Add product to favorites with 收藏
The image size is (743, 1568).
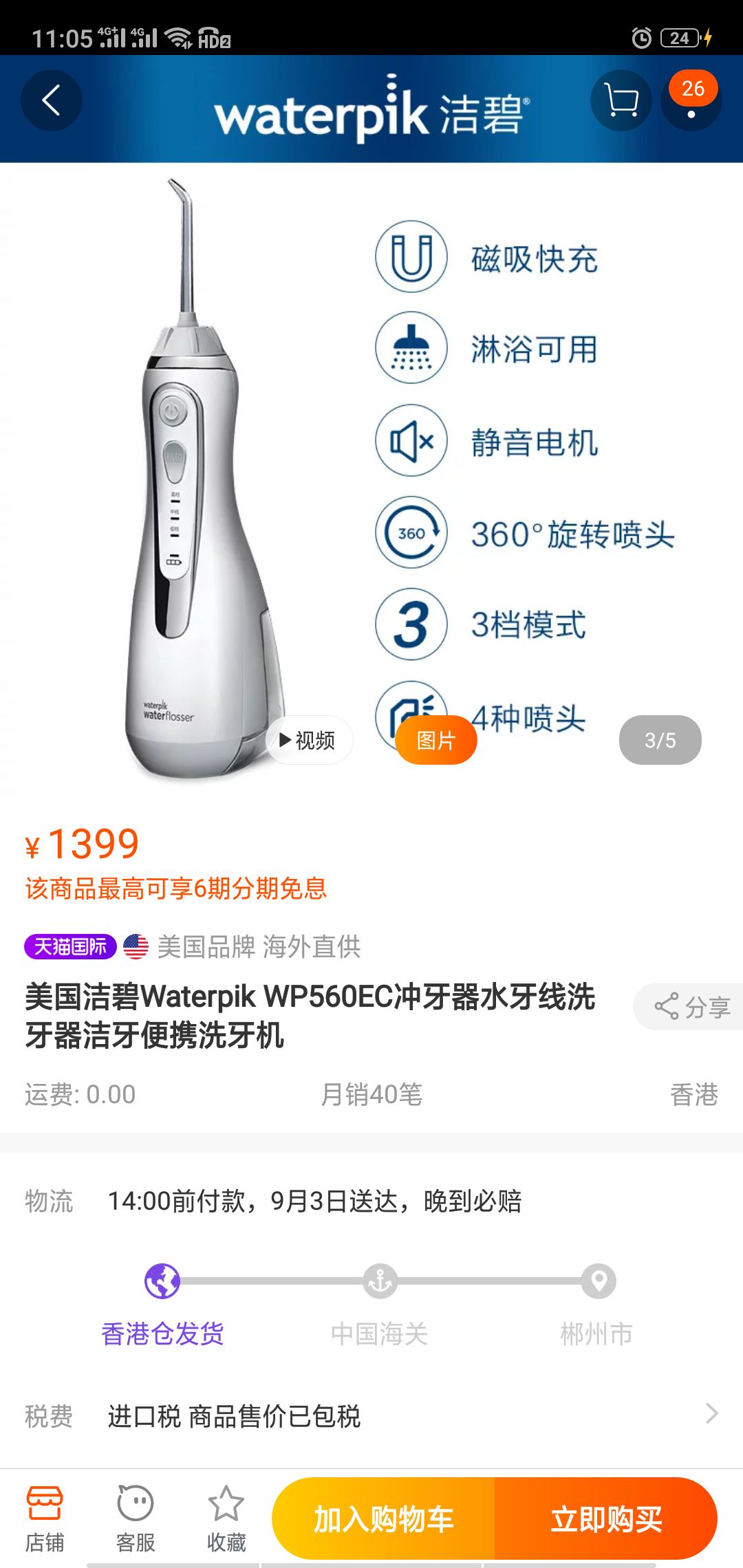[226, 1519]
